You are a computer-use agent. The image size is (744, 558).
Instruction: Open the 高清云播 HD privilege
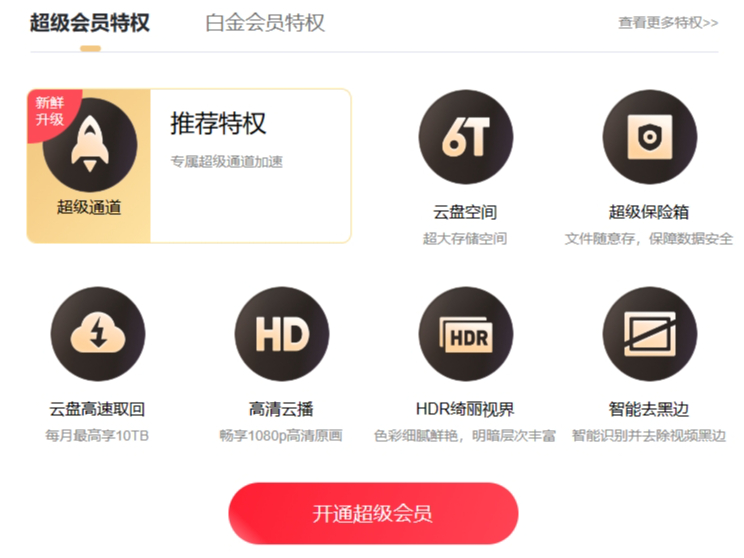click(x=281, y=334)
